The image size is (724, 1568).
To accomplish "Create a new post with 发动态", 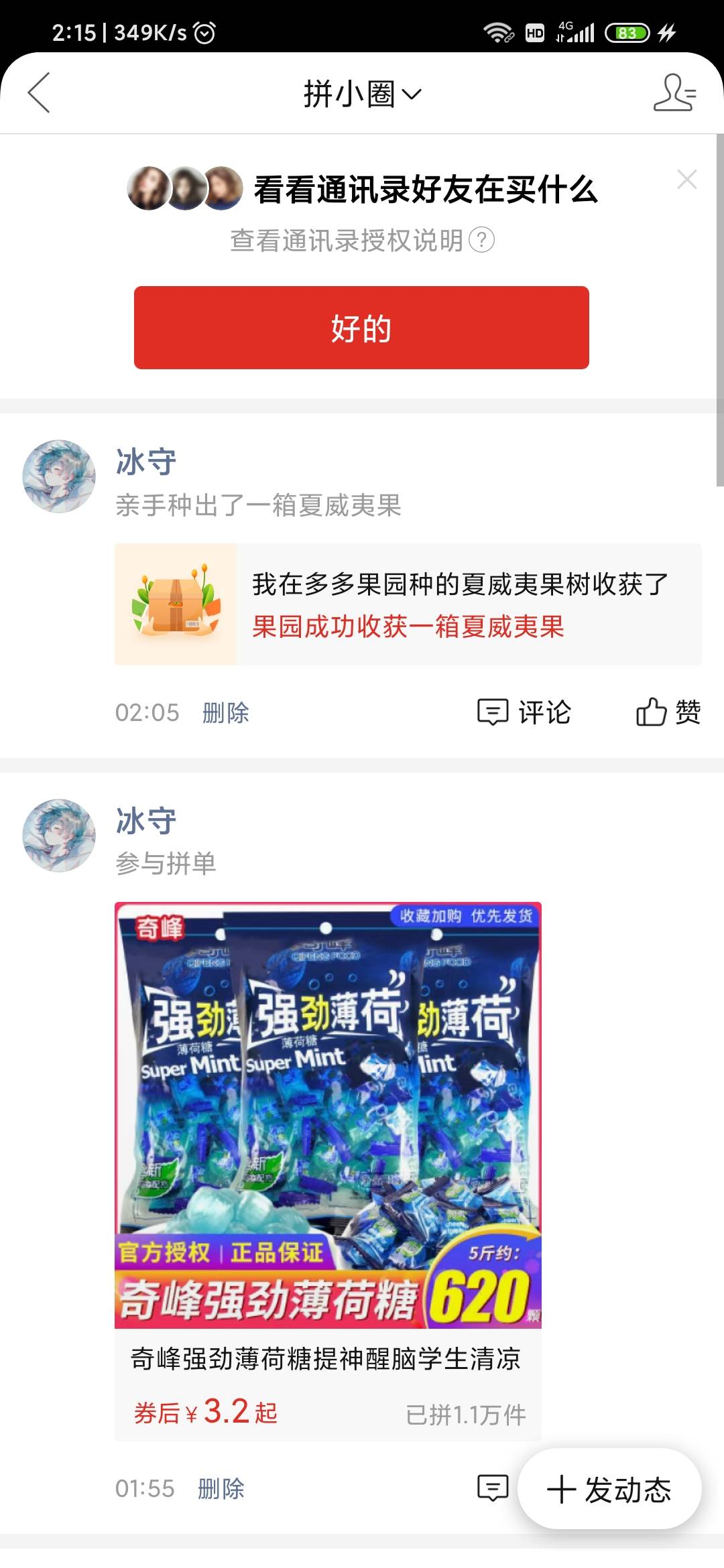I will [609, 1490].
